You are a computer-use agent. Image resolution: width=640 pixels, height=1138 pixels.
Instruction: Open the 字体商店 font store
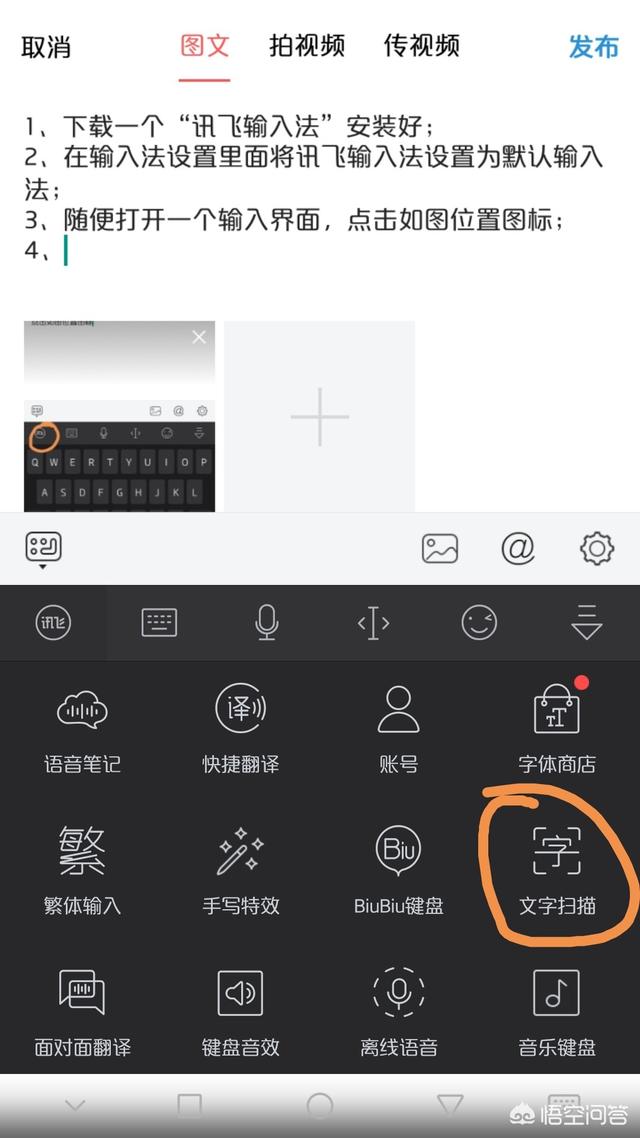[x=557, y=729]
